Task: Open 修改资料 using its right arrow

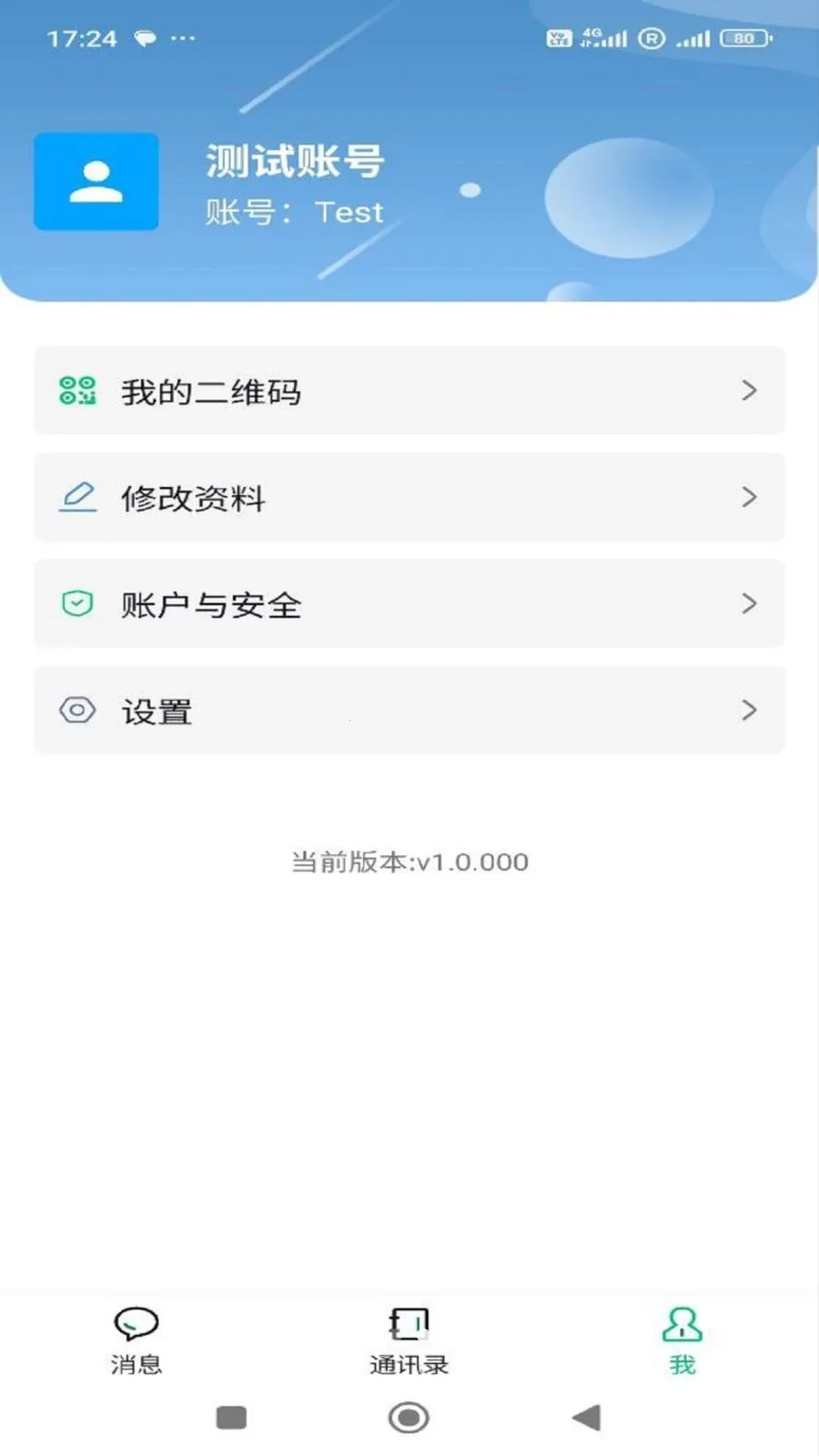Action: point(750,498)
